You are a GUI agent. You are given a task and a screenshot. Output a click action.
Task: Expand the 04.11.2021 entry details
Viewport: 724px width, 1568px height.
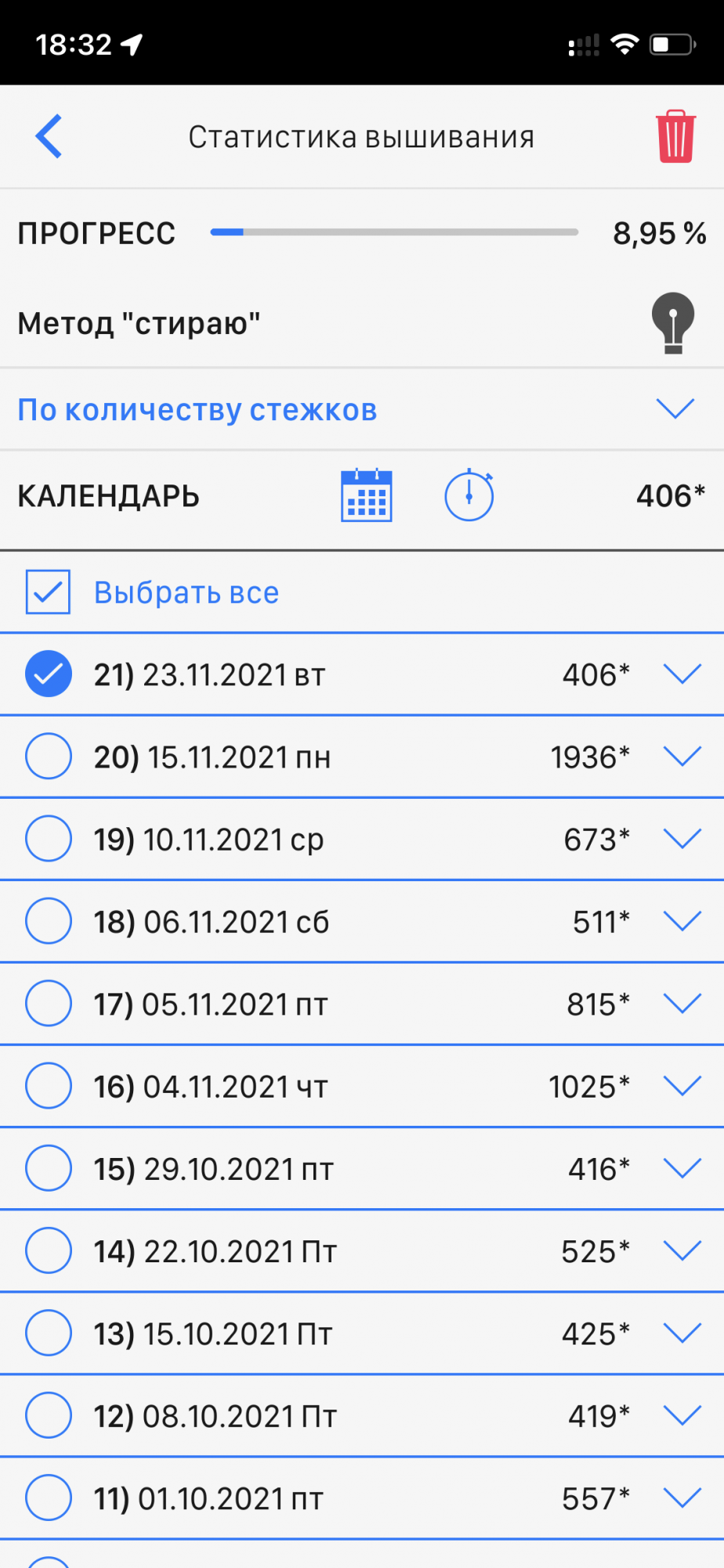click(x=682, y=1086)
